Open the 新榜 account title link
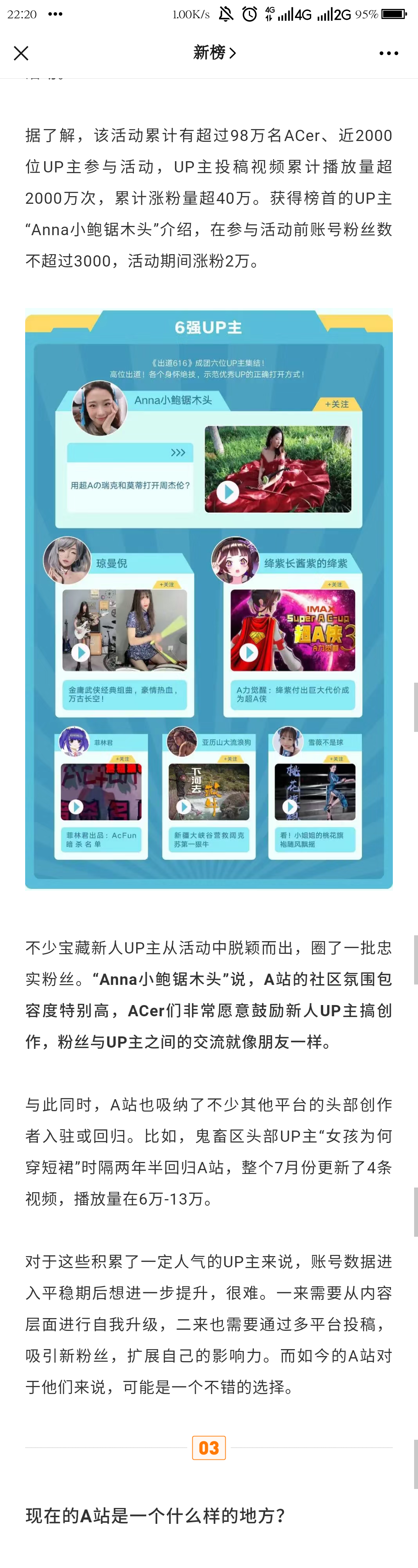418x1568 pixels. pos(214,53)
